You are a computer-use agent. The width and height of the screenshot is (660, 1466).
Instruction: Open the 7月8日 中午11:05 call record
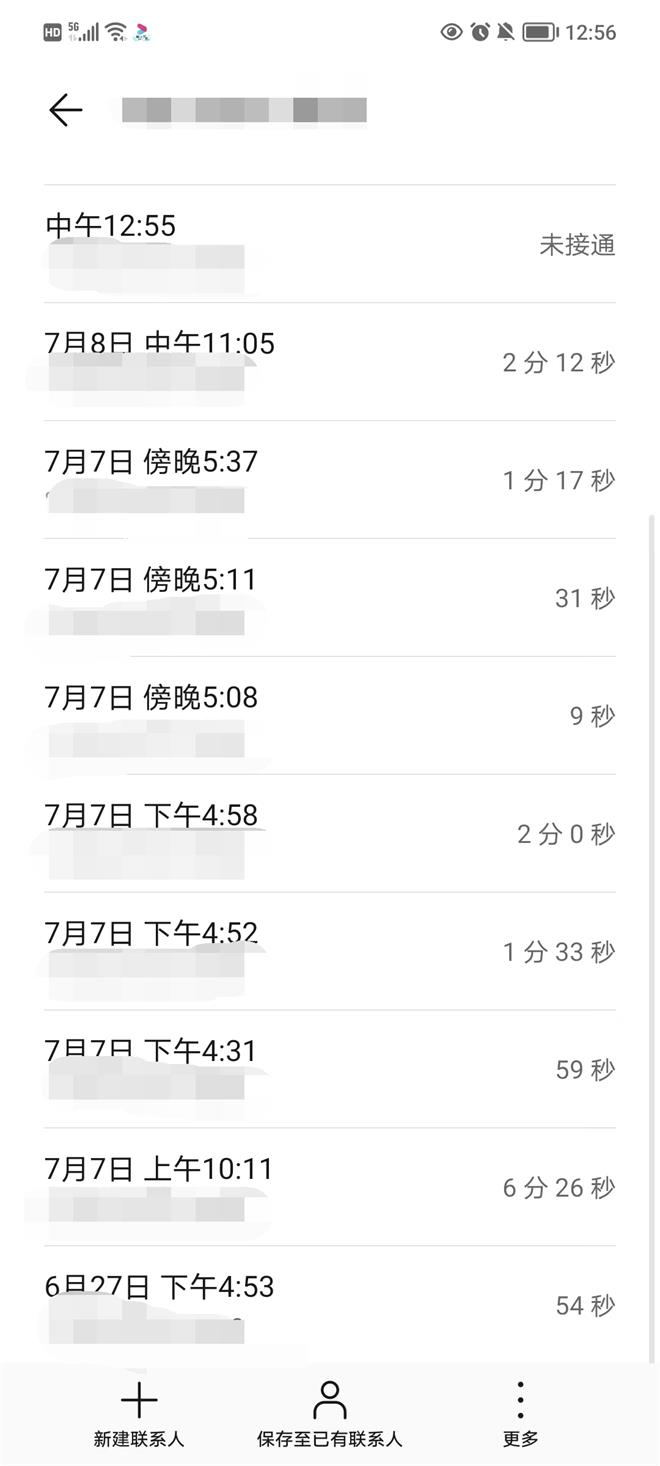[x=330, y=362]
